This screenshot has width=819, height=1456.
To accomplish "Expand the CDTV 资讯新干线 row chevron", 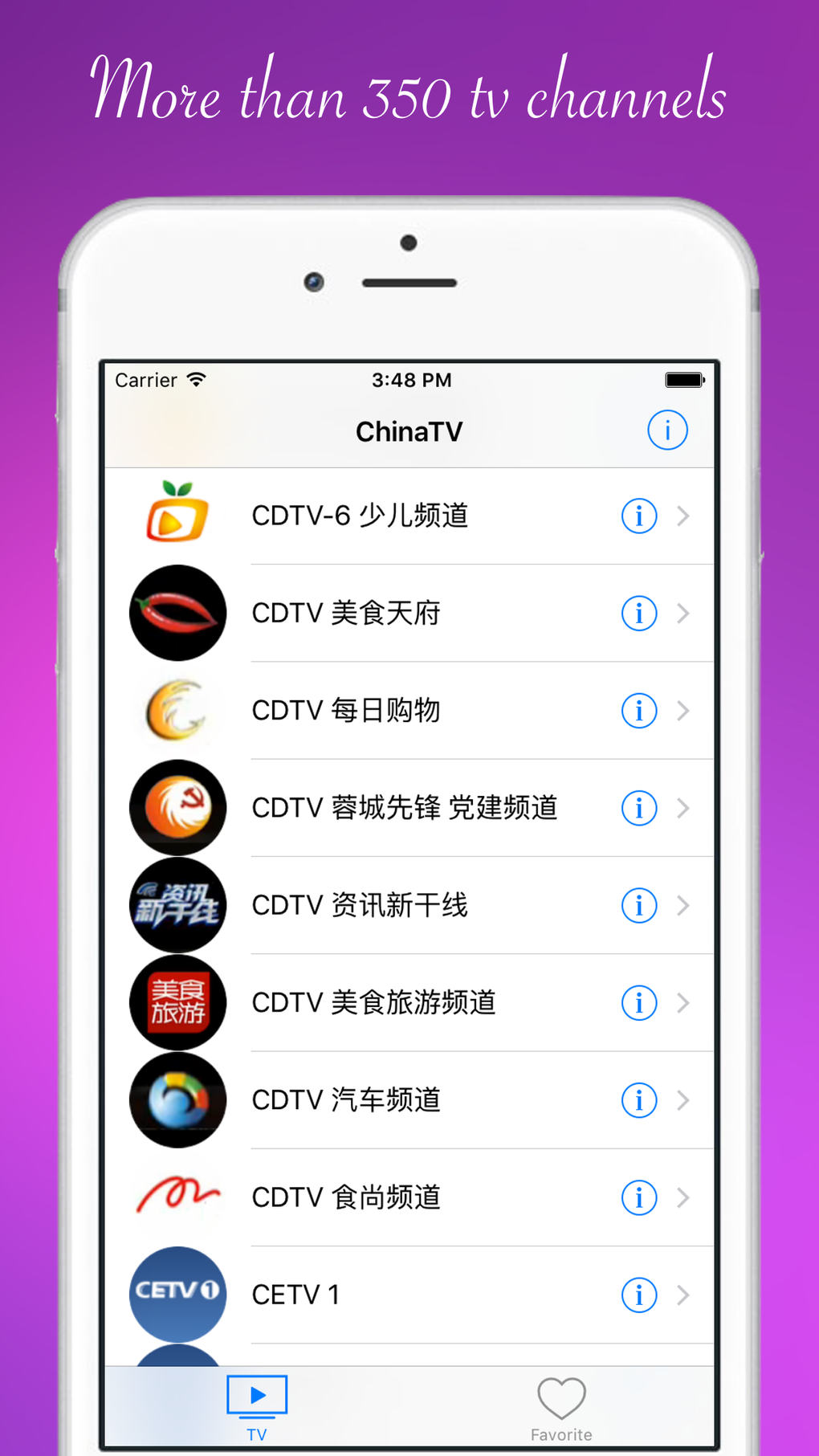I will point(683,905).
